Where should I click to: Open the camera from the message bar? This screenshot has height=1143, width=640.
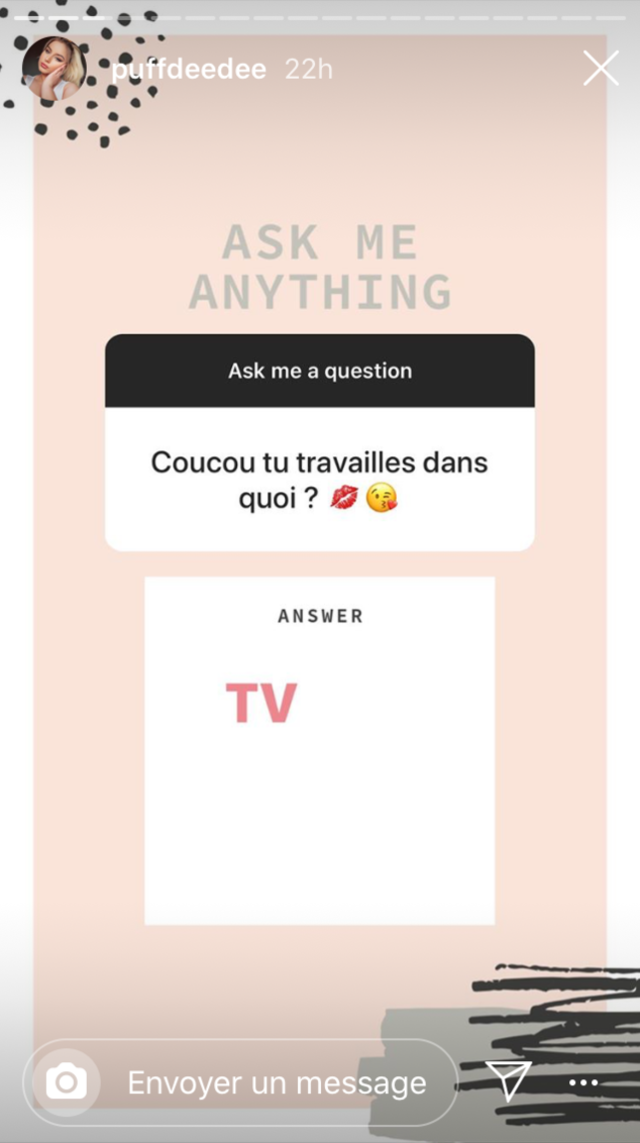point(66,1082)
